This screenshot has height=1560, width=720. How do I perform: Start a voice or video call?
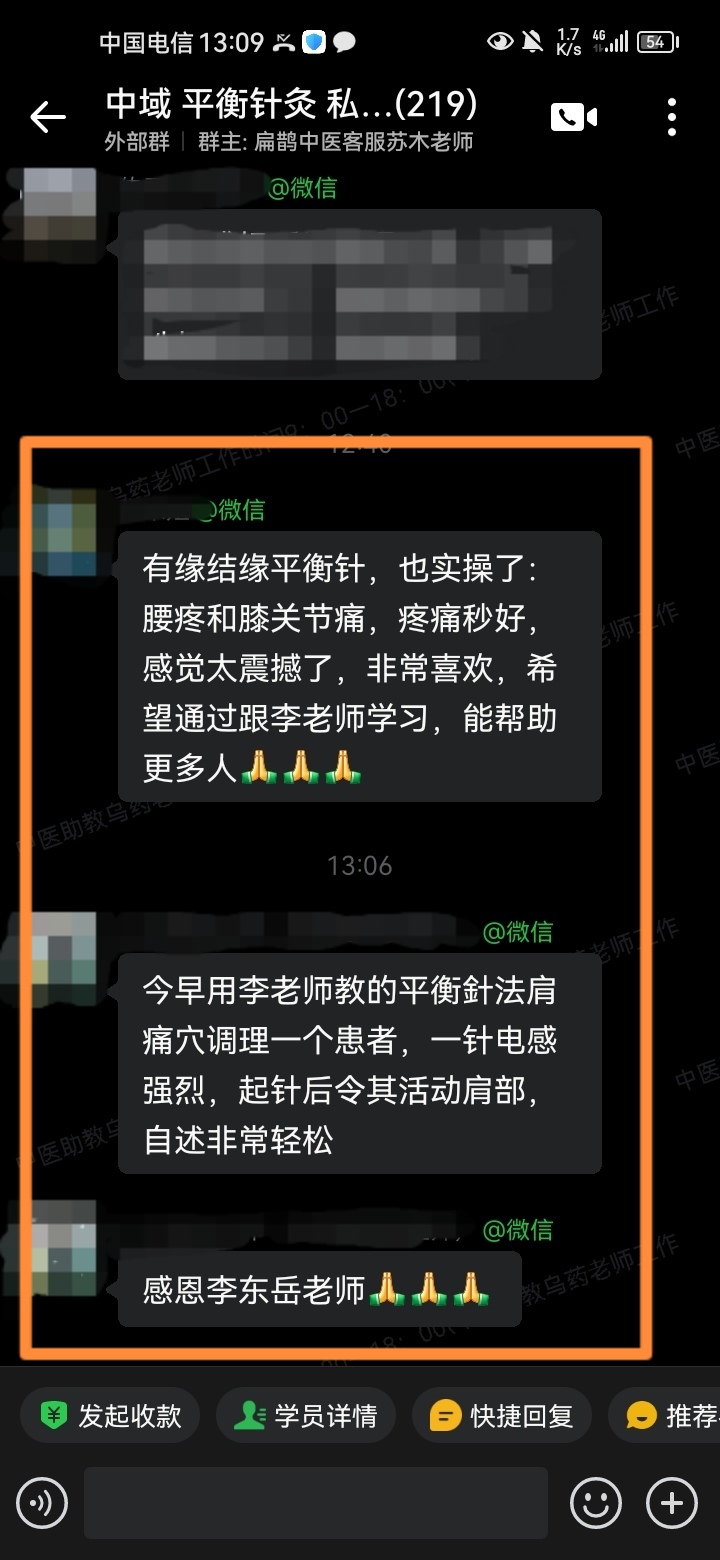pos(573,118)
